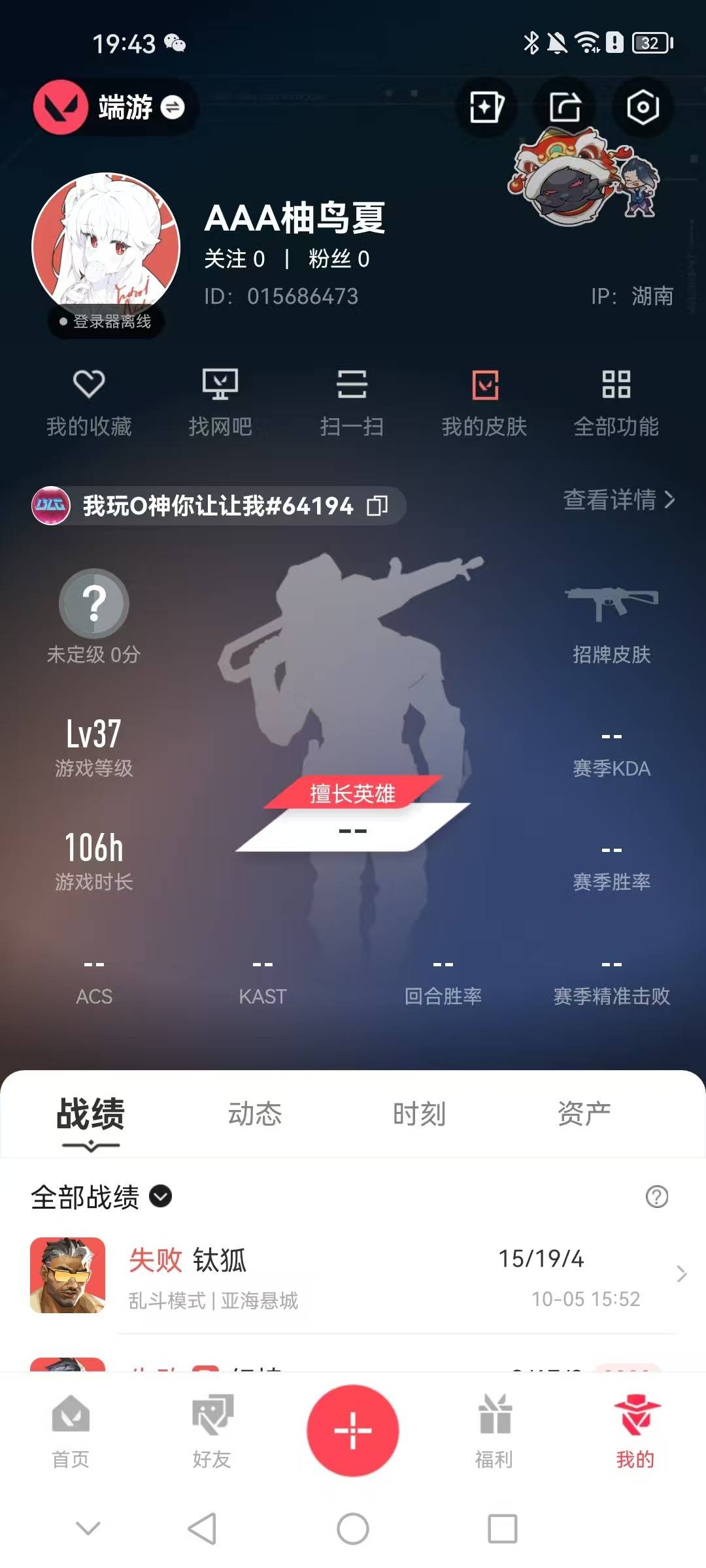Go to the 首页 home tab

point(71,1431)
